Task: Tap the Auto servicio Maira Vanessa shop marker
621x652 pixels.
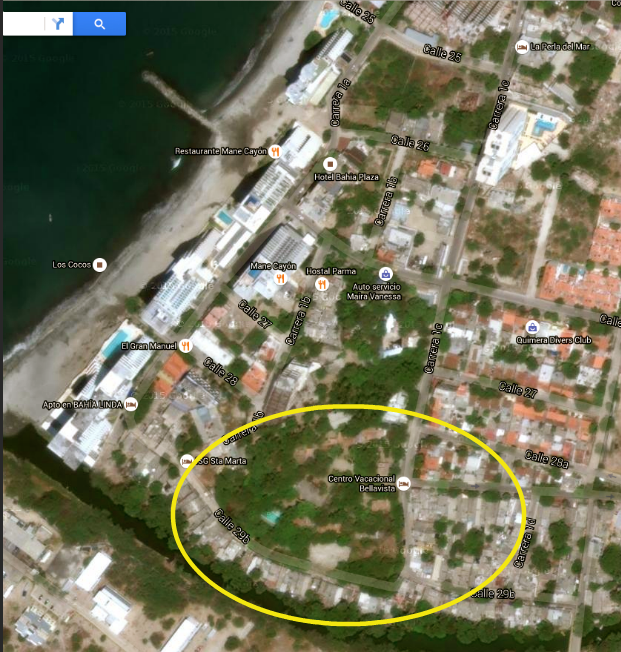Action: point(386,273)
